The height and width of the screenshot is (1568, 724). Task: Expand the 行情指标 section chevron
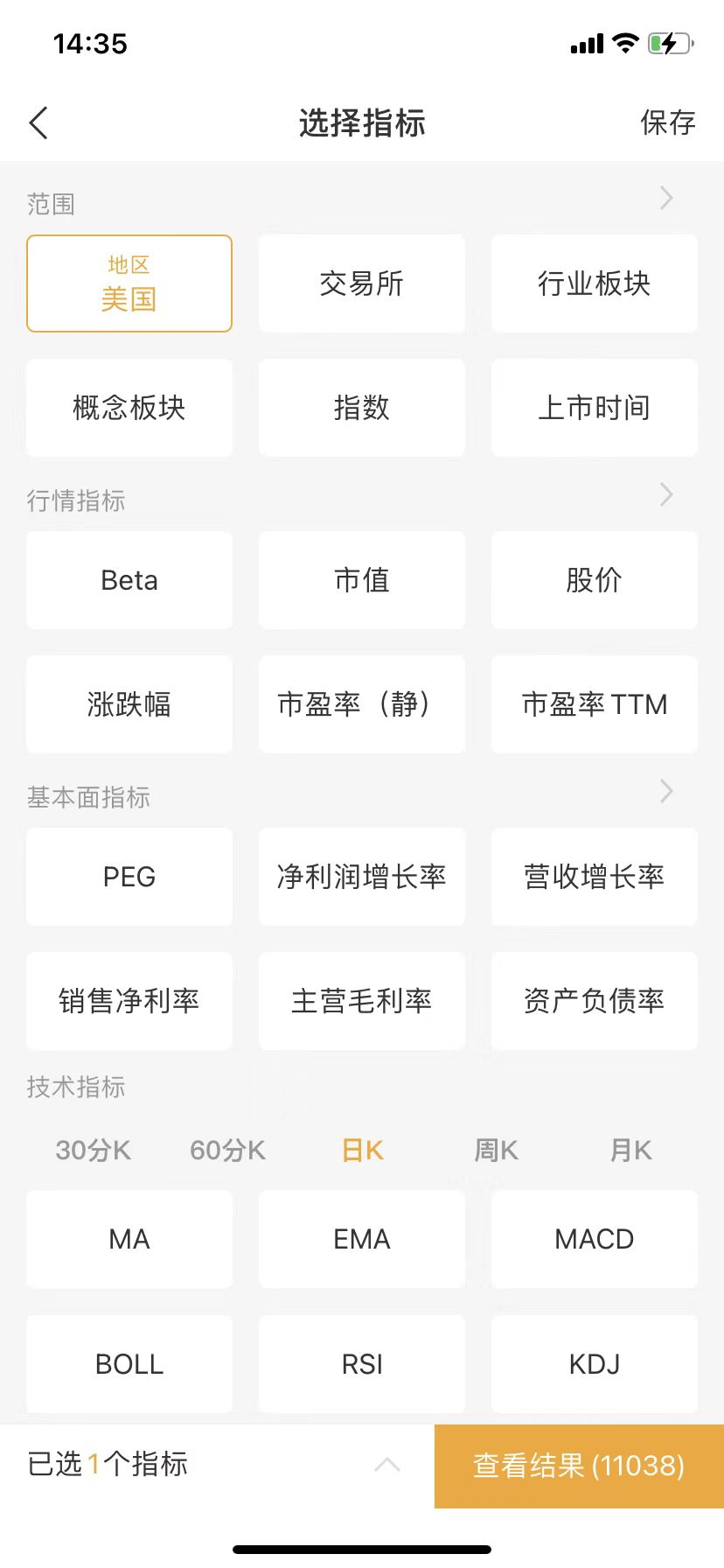coord(666,495)
